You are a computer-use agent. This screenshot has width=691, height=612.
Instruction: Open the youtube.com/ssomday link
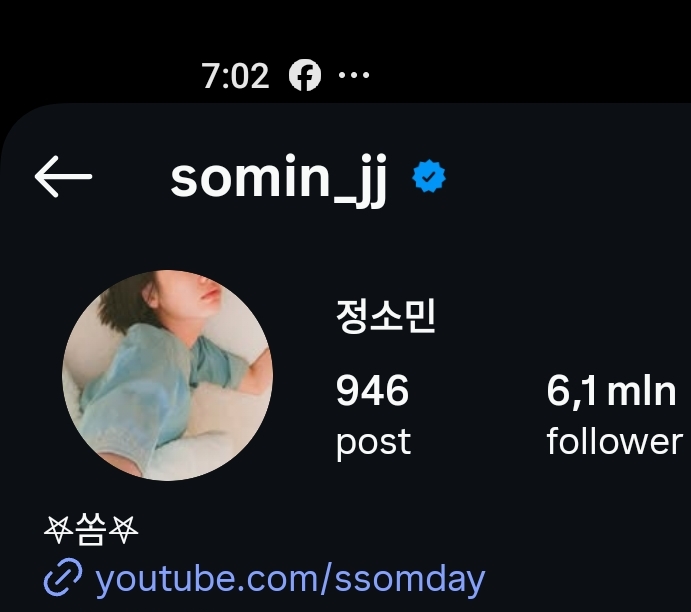tap(289, 579)
